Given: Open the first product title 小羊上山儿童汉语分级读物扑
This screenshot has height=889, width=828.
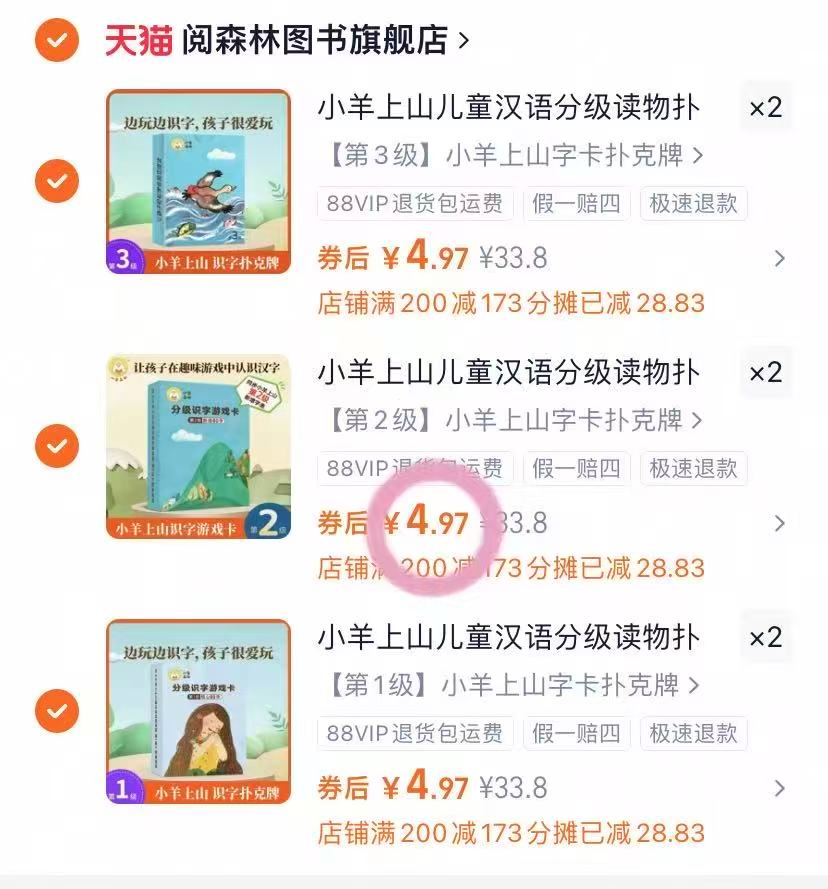Looking at the screenshot, I should coord(510,106).
